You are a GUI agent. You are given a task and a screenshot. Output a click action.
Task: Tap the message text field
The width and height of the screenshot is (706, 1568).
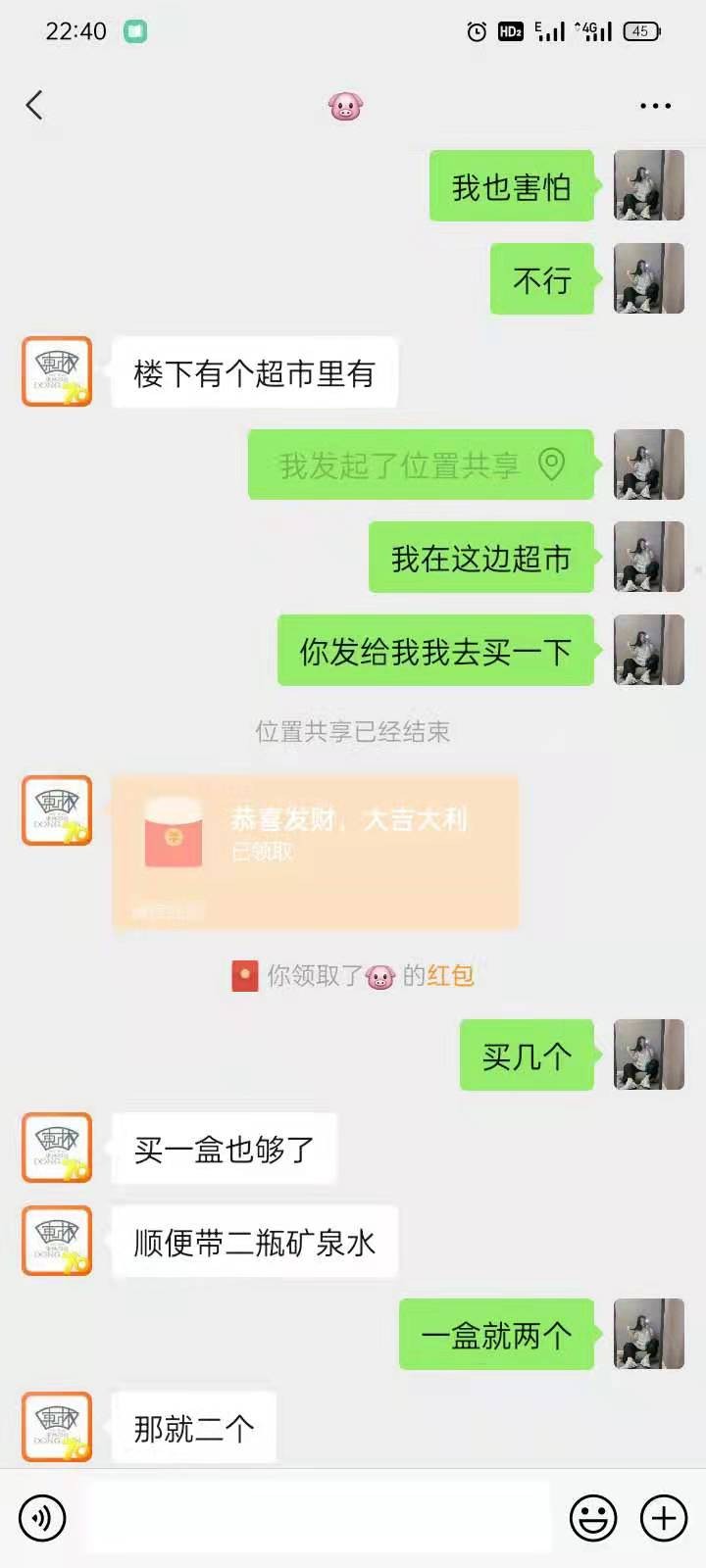click(319, 1518)
